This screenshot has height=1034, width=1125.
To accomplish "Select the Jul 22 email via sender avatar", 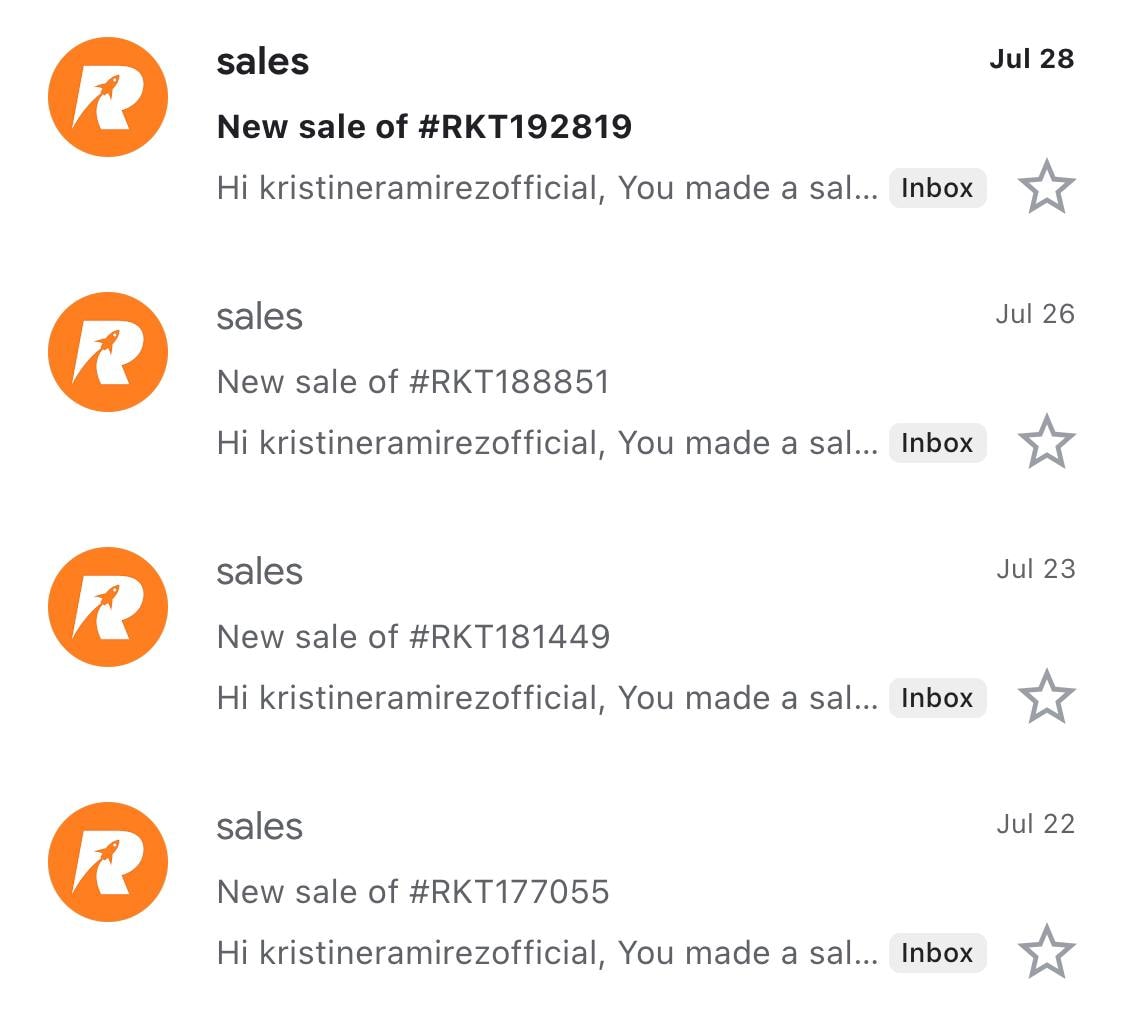I will pos(108,862).
